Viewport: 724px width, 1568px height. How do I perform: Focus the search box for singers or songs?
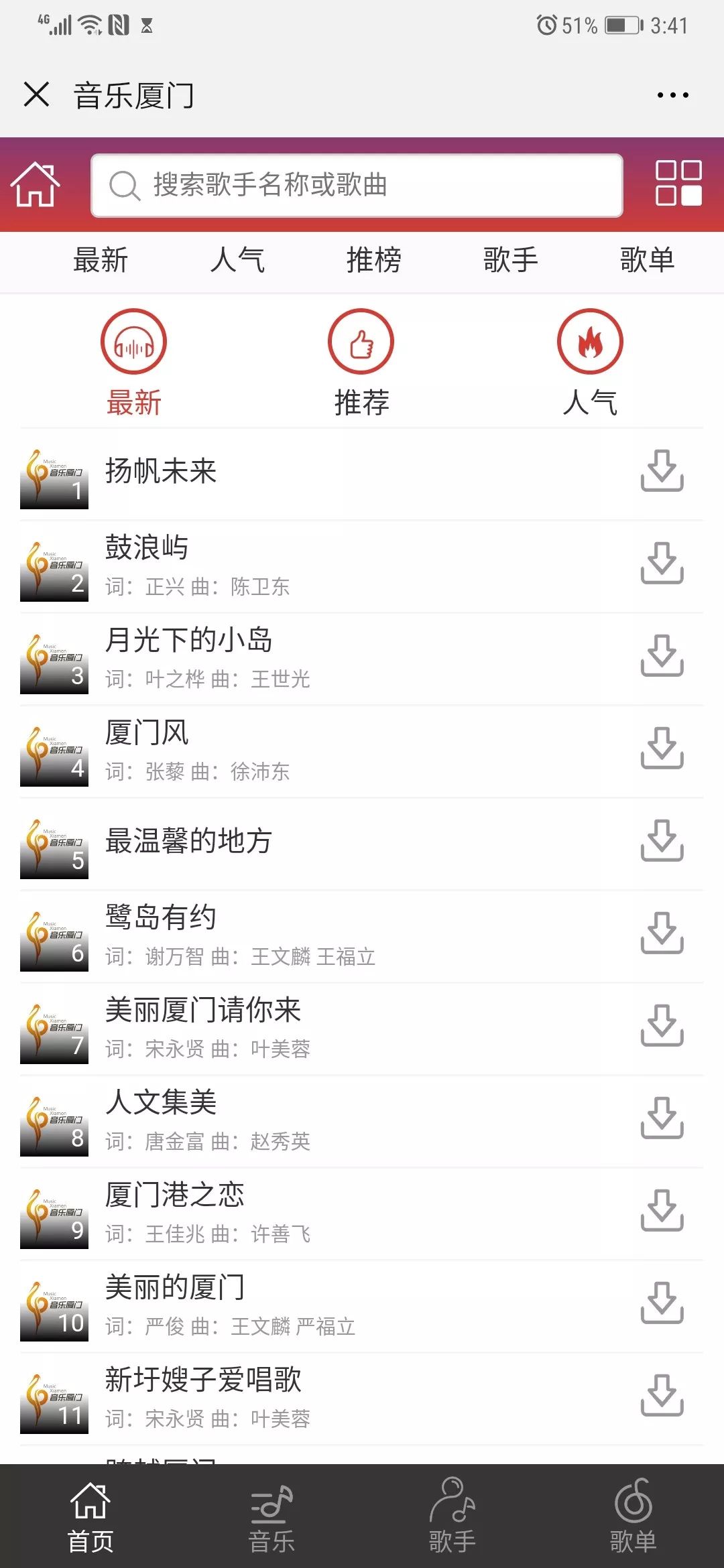click(357, 186)
